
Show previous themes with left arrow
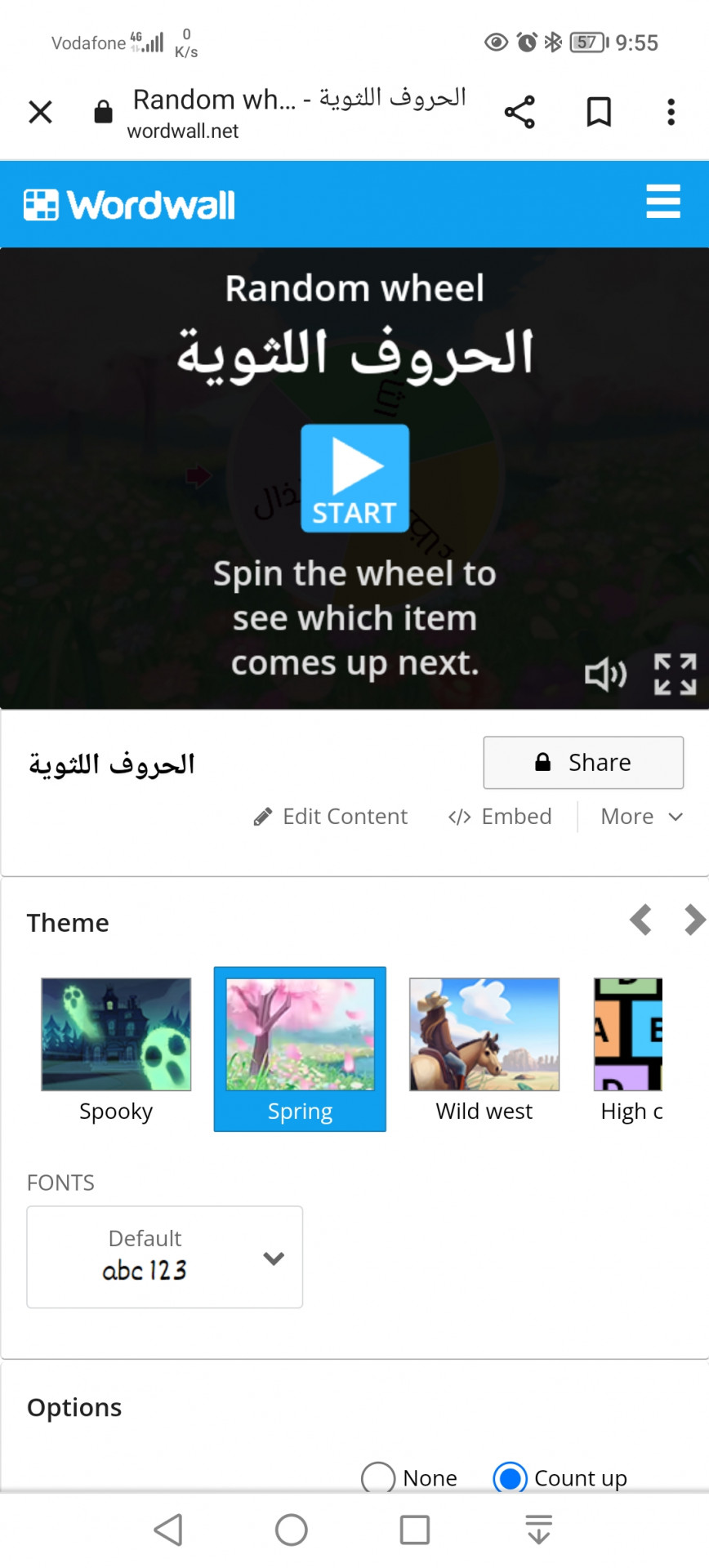click(x=641, y=920)
